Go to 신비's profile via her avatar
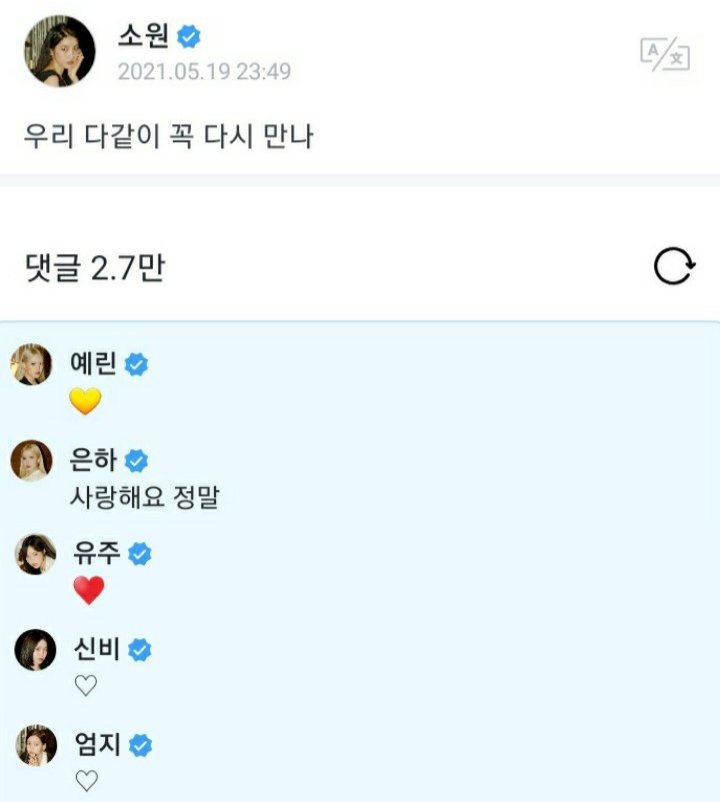720x802 pixels. 35,650
